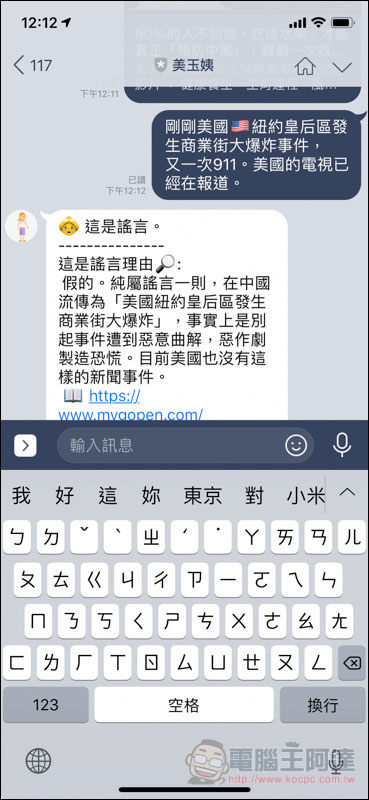Expand the attachment options arrow
369x800 pixels.
coord(26,446)
